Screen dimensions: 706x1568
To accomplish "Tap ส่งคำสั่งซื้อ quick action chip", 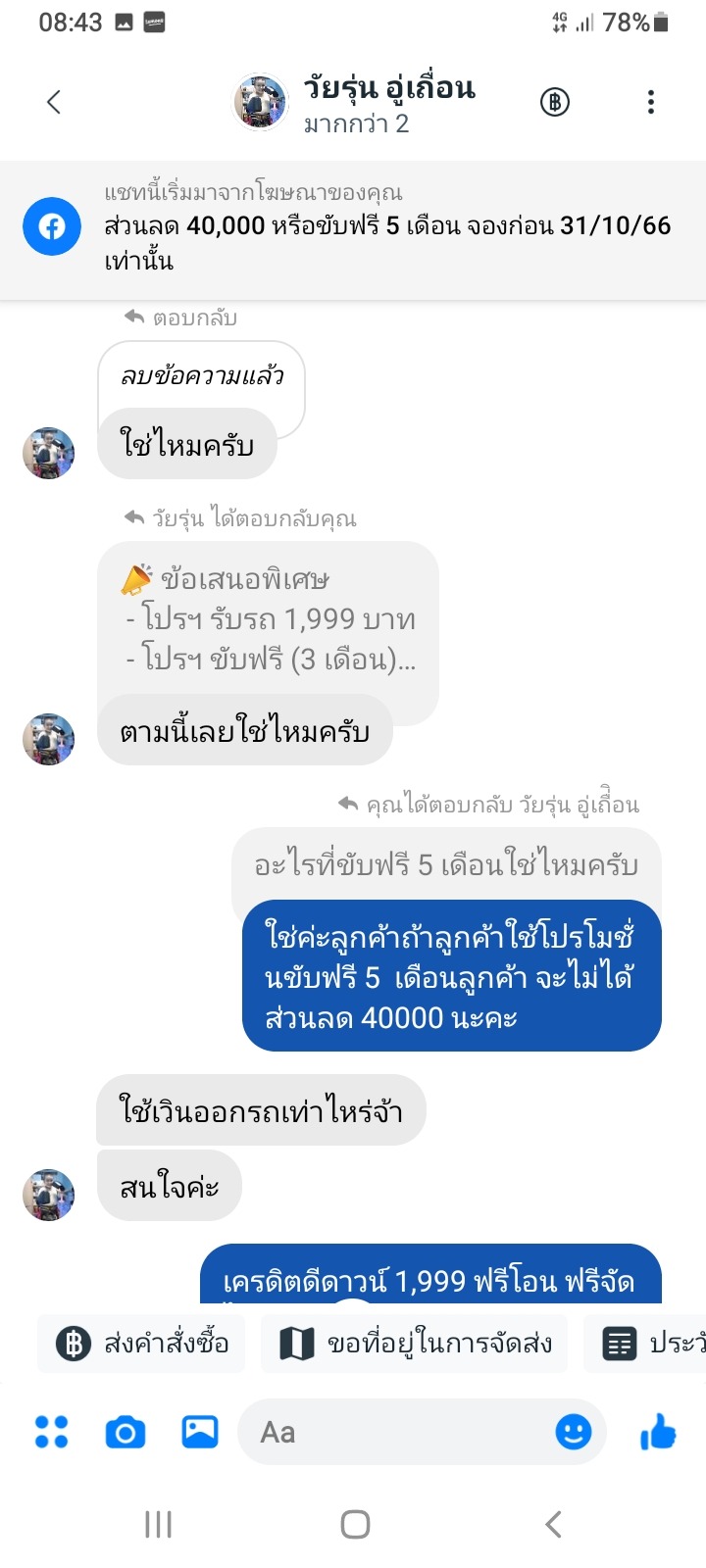I will click(142, 1344).
